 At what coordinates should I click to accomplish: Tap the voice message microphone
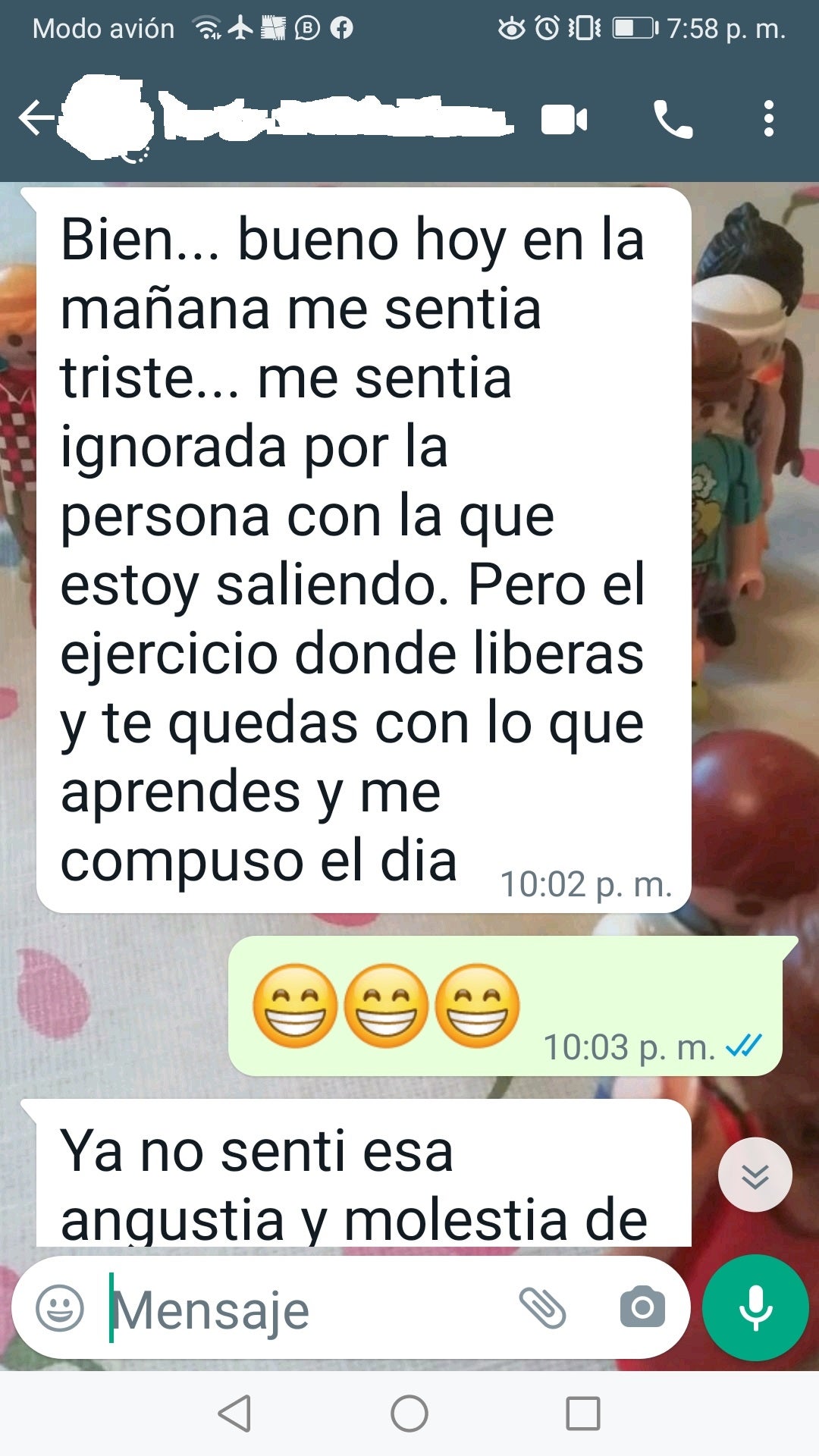pos(755,1308)
